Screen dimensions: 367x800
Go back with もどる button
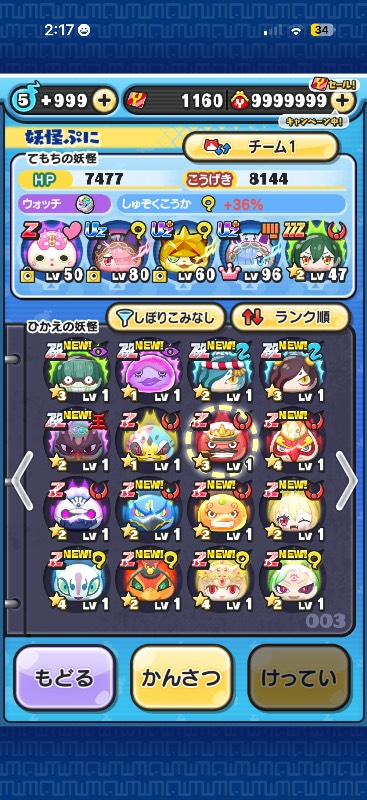(x=64, y=678)
